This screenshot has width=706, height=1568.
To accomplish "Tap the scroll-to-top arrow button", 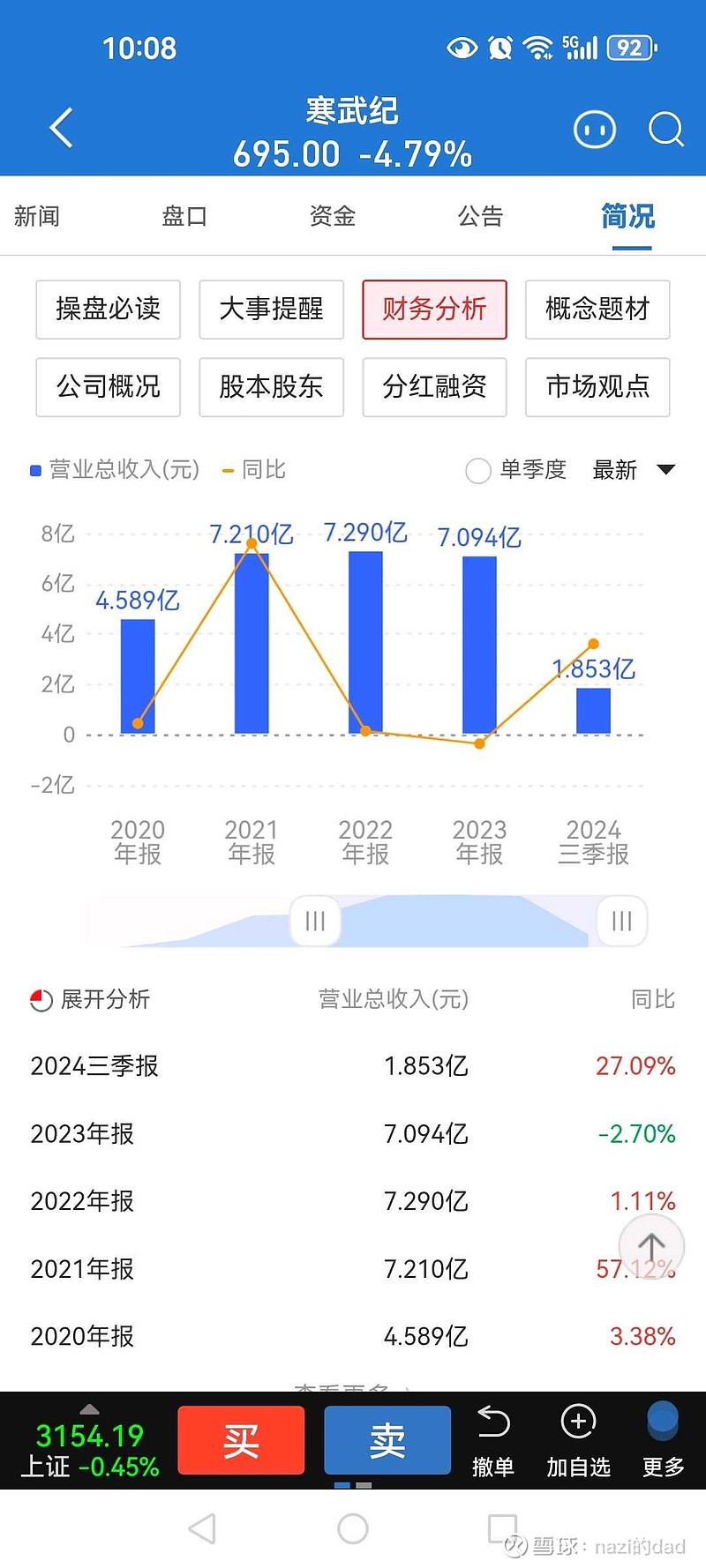I will (x=650, y=1246).
